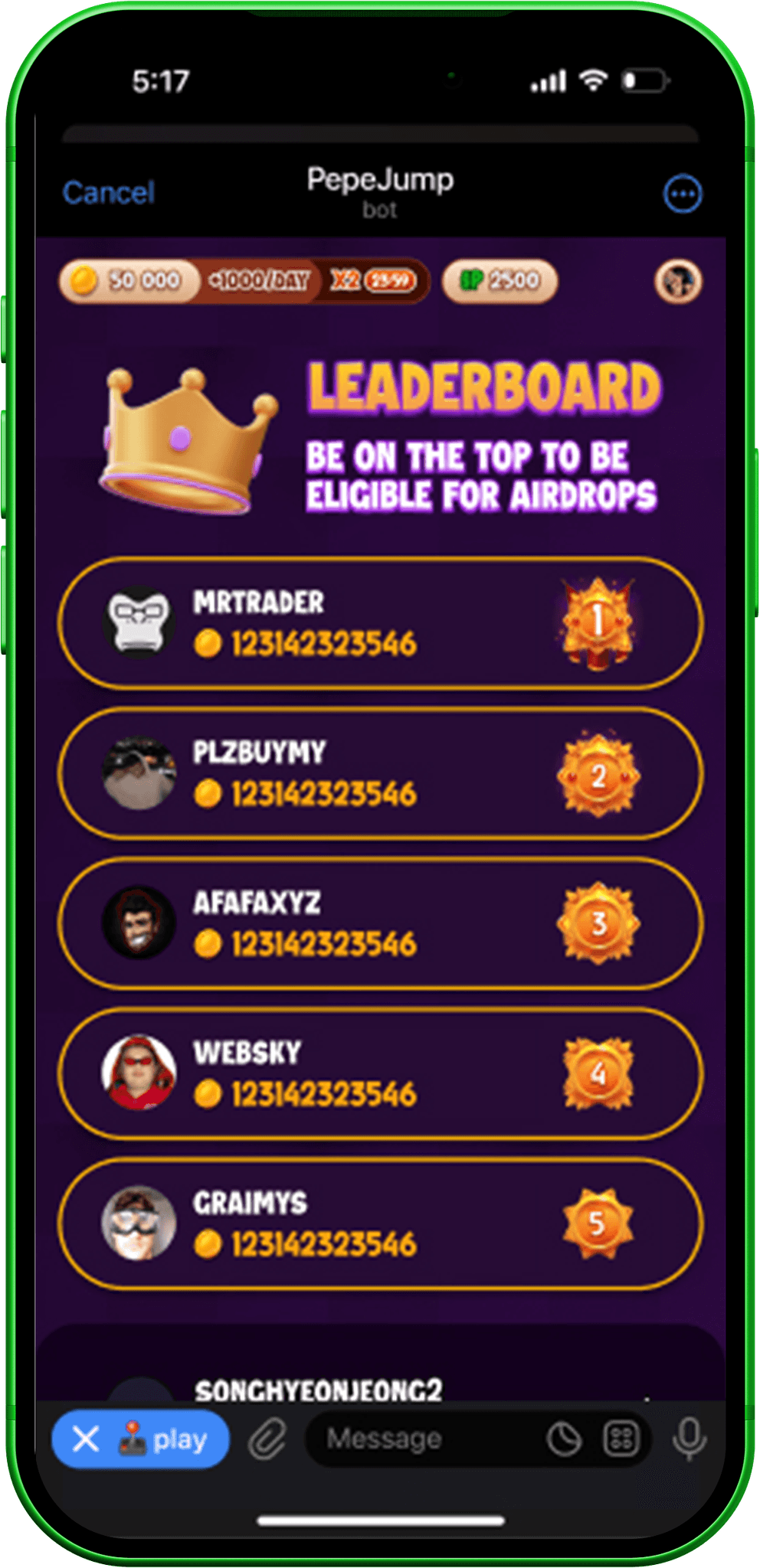Open GRAIMYS's leaderboard row

click(380, 1224)
